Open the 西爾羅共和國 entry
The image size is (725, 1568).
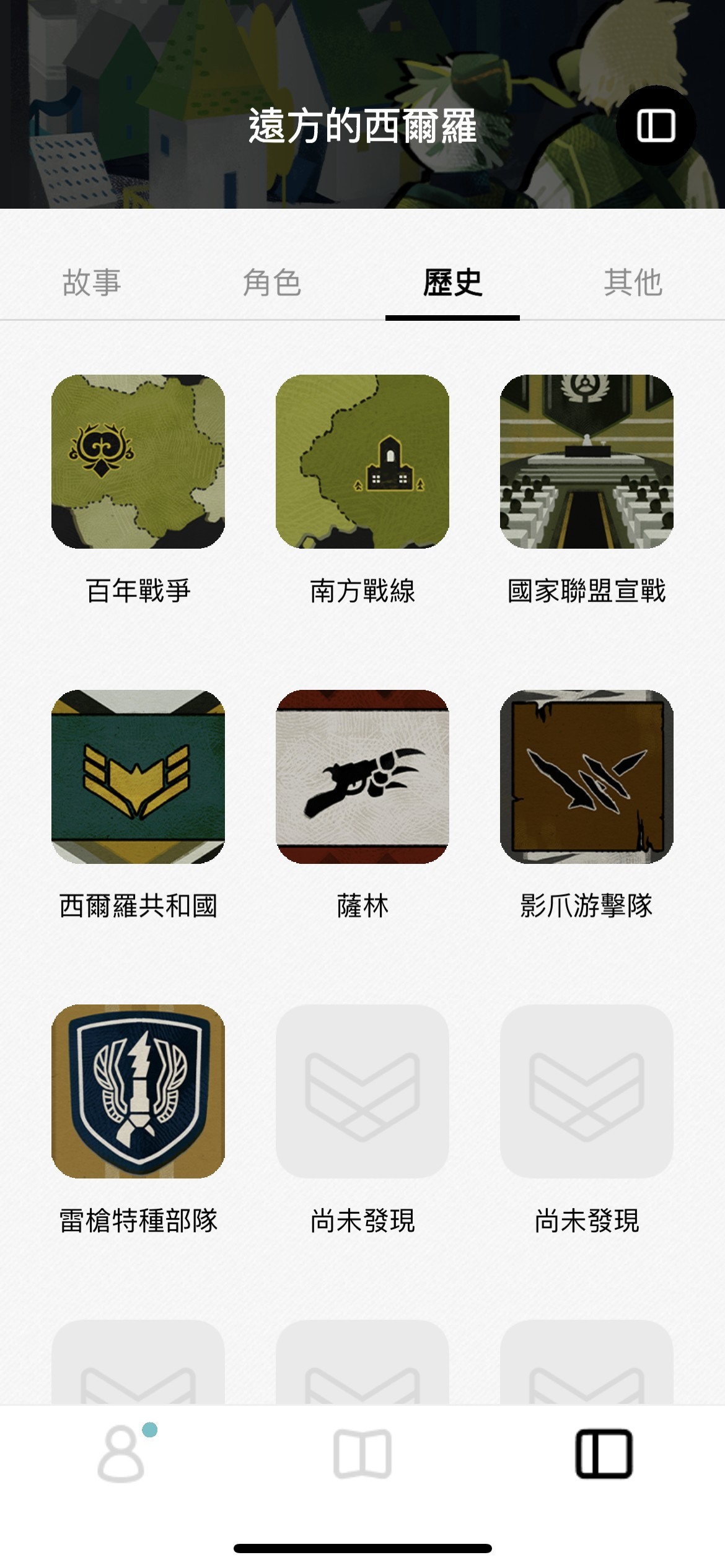(x=138, y=777)
